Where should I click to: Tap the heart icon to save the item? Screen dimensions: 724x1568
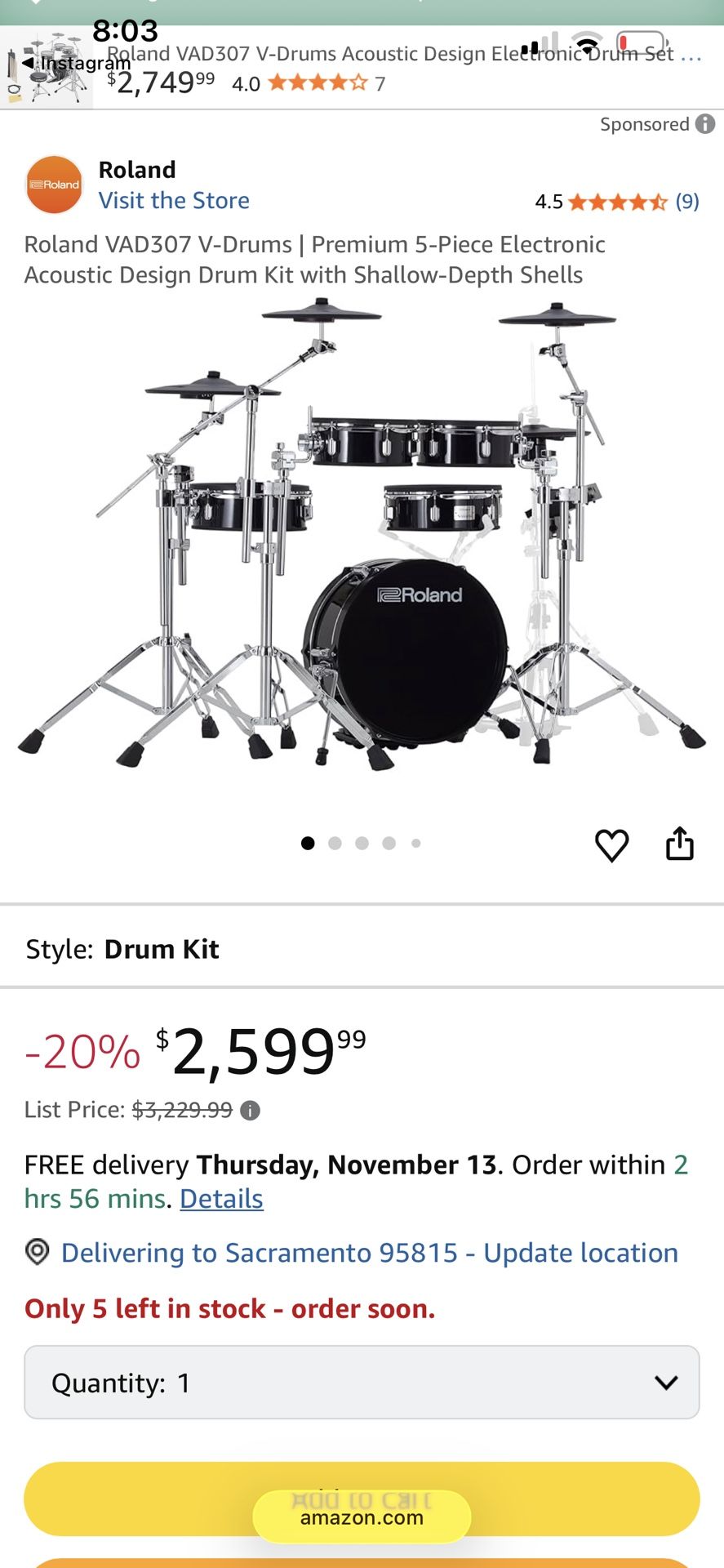click(612, 846)
